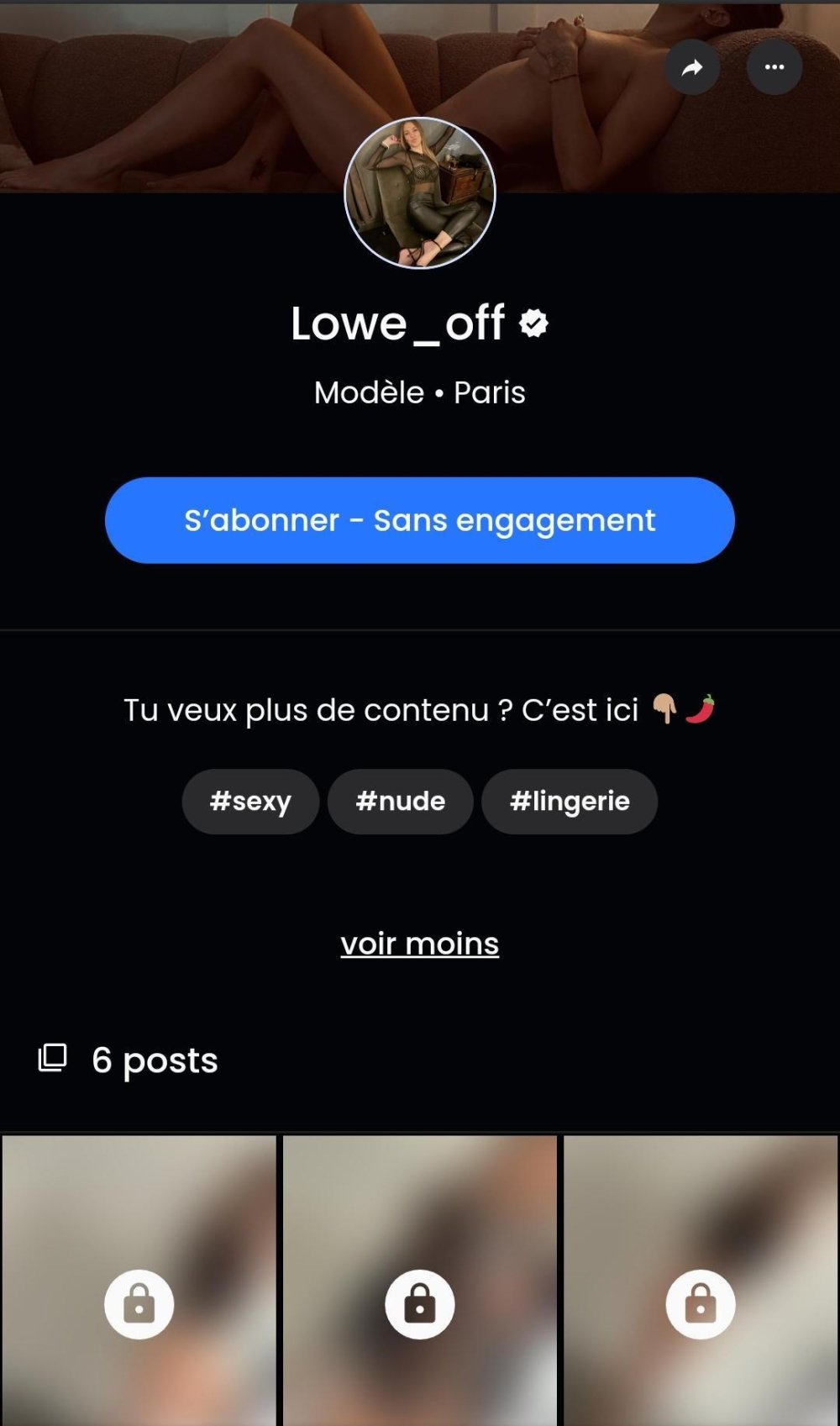Select the #sexy hashtag chip
Image resolution: width=840 pixels, height=1426 pixels.
[250, 801]
